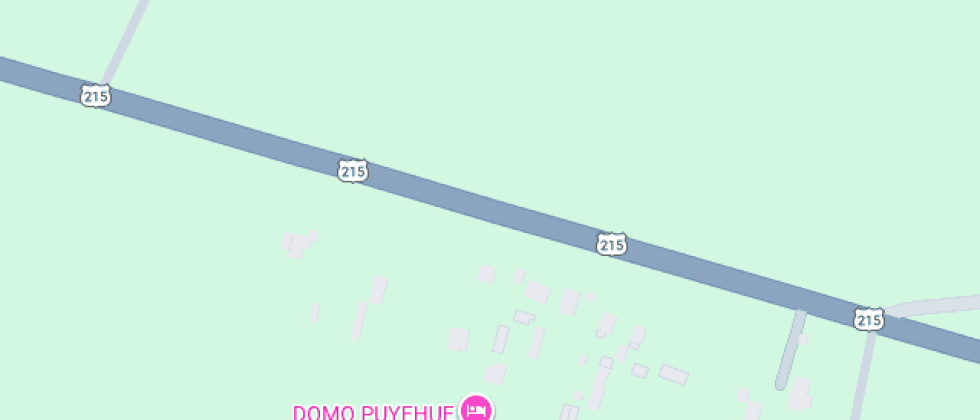Open the Domo Puyehue lodging marker

tap(477, 408)
